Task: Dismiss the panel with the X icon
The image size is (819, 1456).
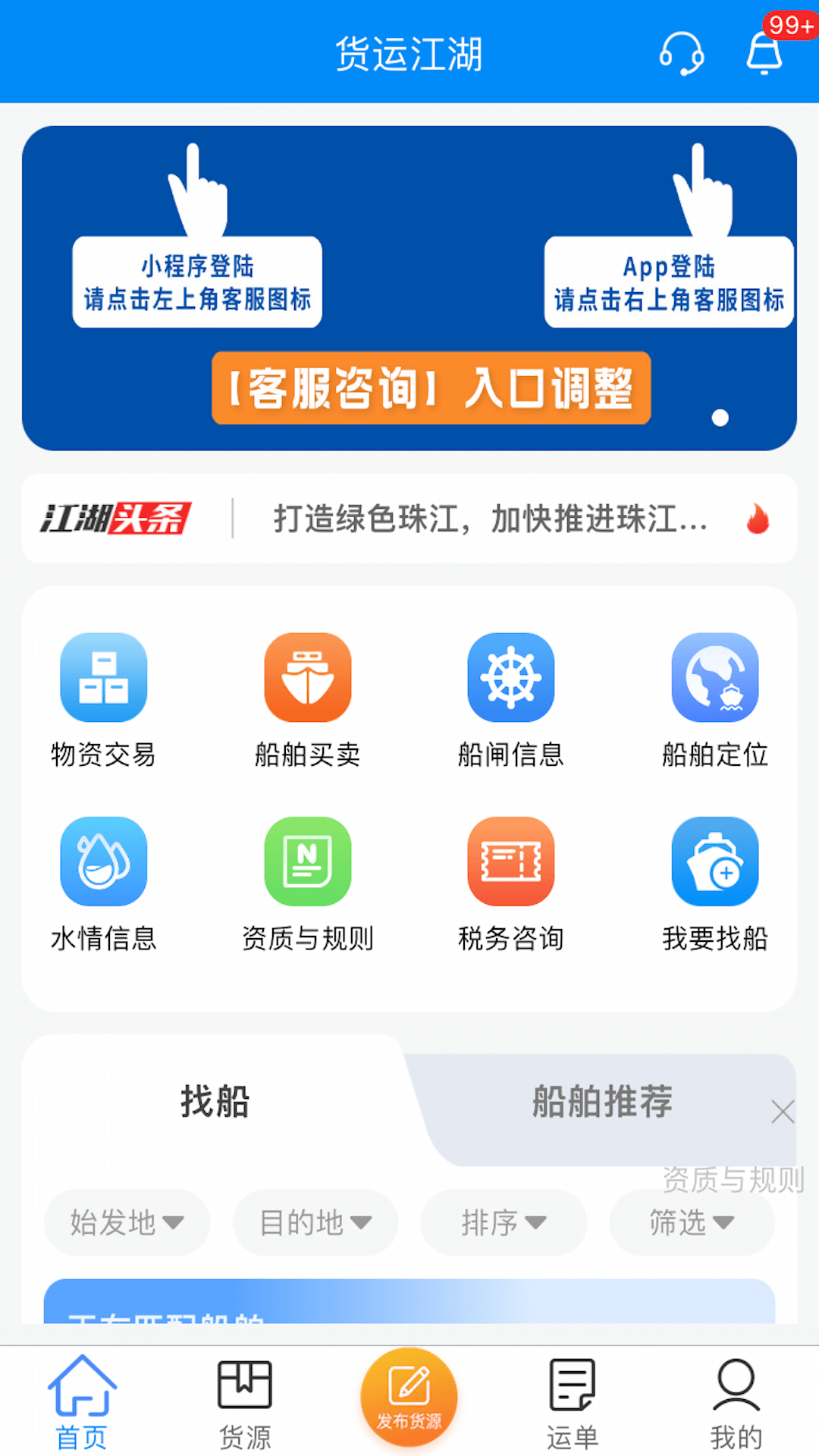Action: pos(783,1112)
